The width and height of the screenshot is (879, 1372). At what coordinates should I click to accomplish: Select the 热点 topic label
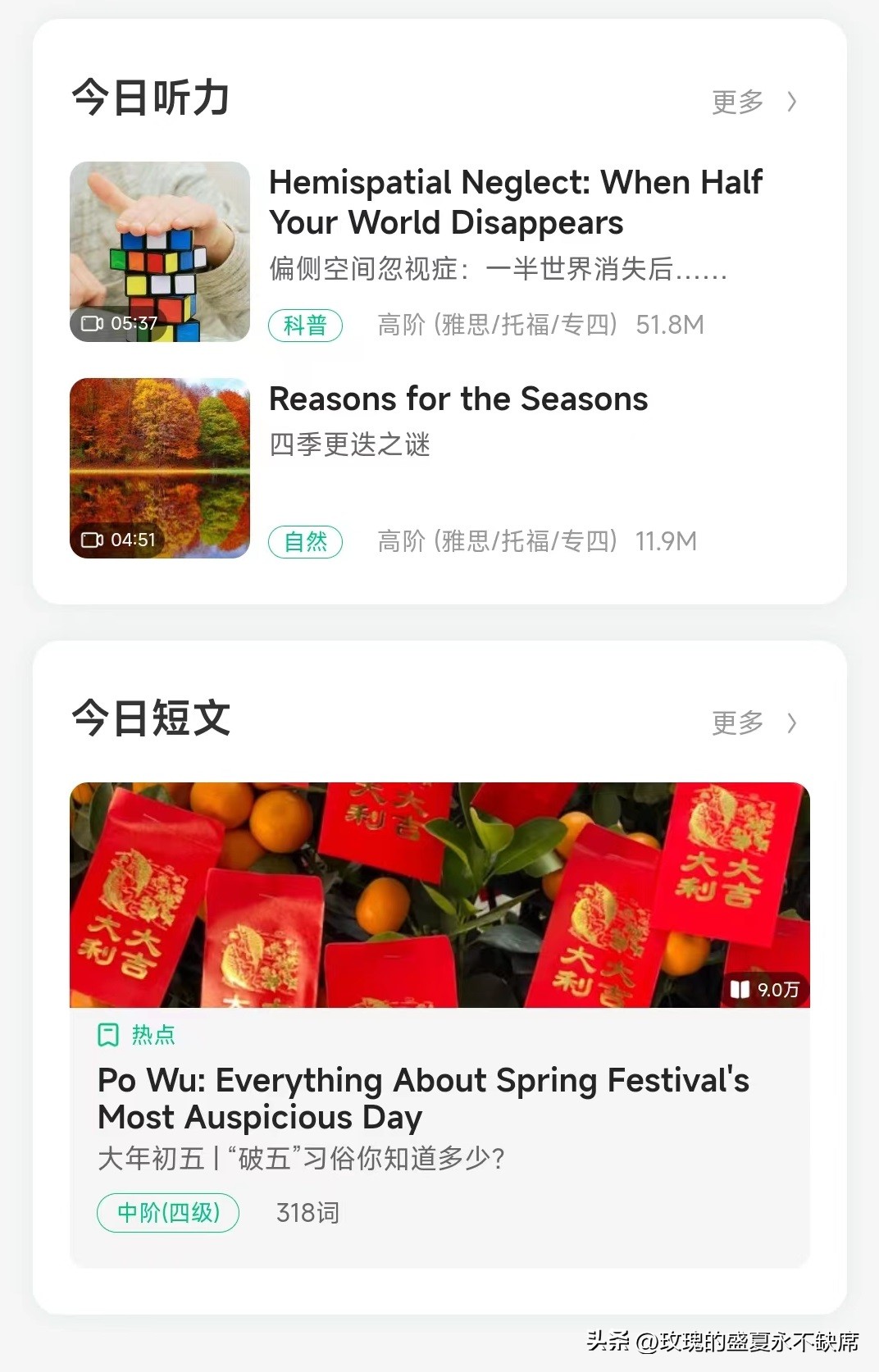153,1035
